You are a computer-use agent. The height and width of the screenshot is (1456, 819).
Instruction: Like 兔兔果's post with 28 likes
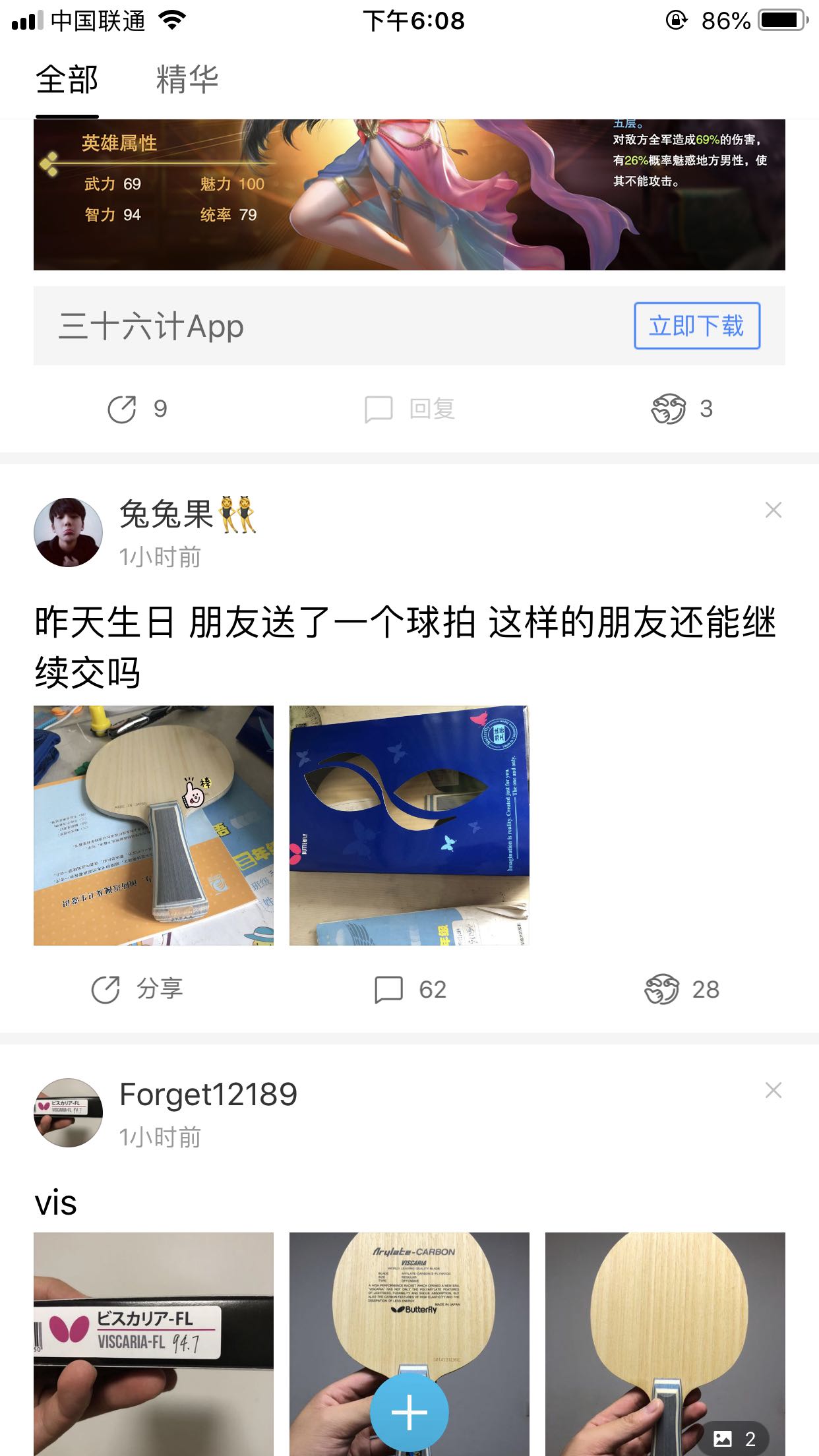pos(682,989)
